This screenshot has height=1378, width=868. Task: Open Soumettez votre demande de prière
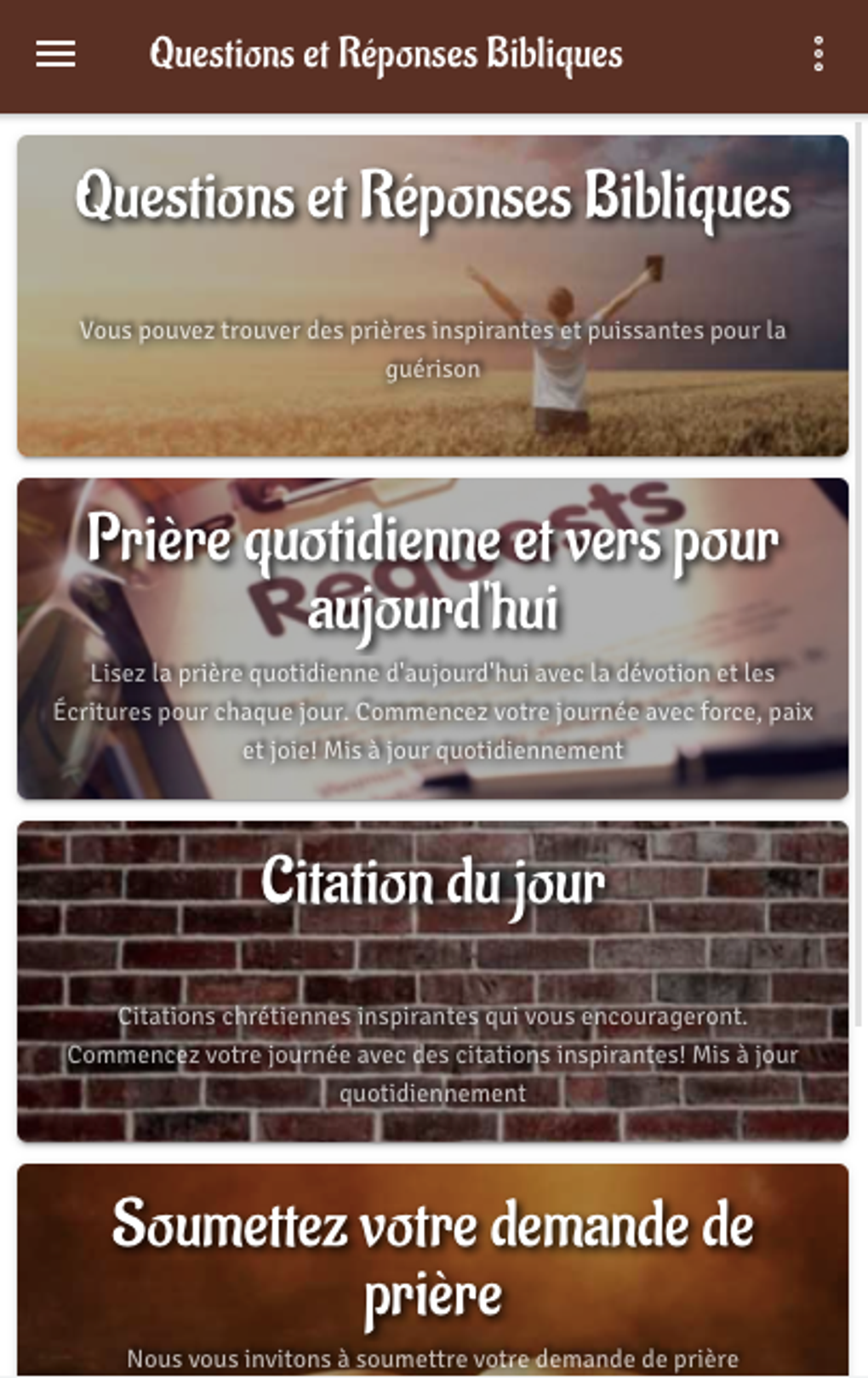[432, 1260]
